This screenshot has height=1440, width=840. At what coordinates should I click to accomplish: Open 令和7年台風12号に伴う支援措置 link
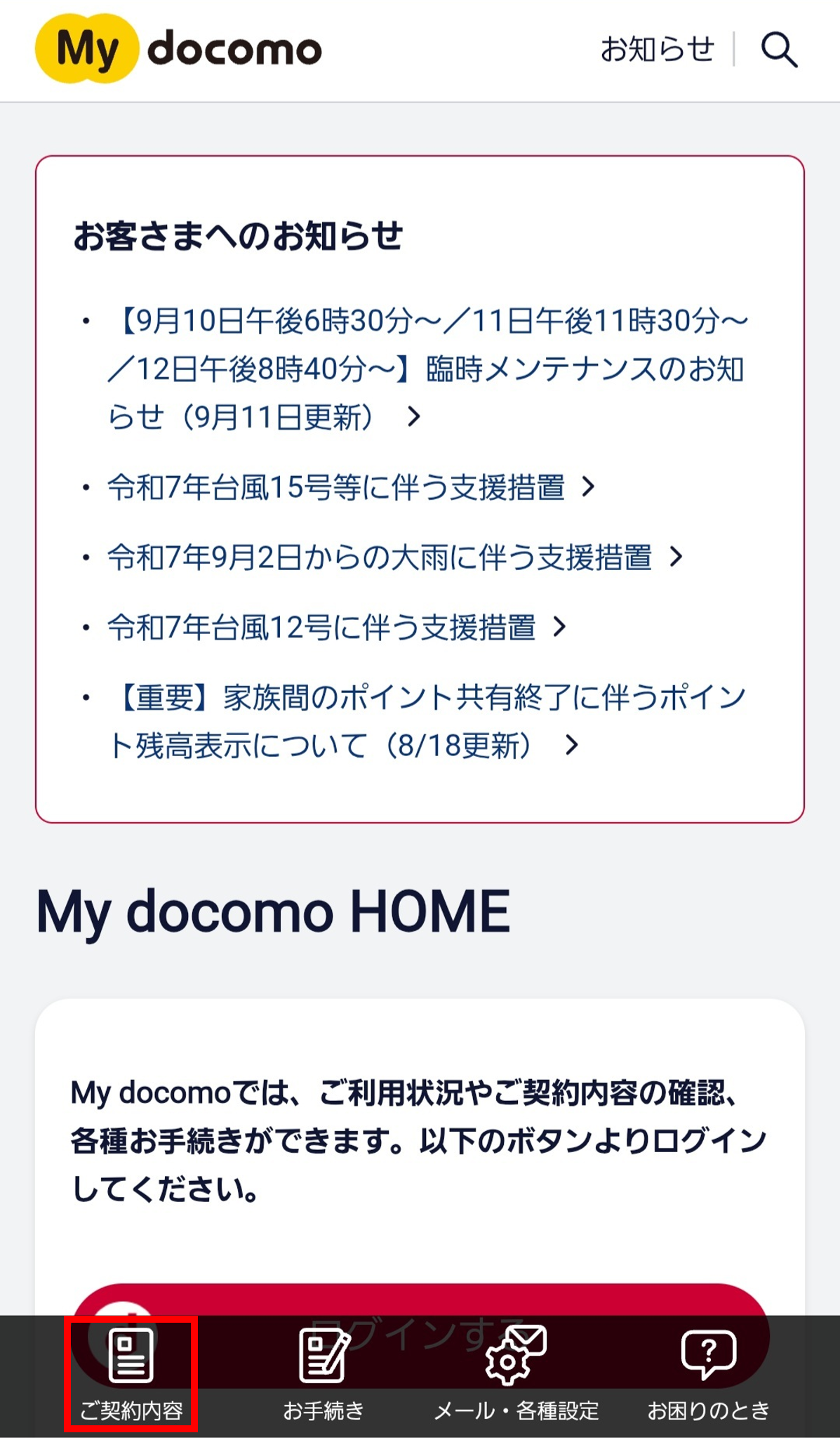pos(322,628)
